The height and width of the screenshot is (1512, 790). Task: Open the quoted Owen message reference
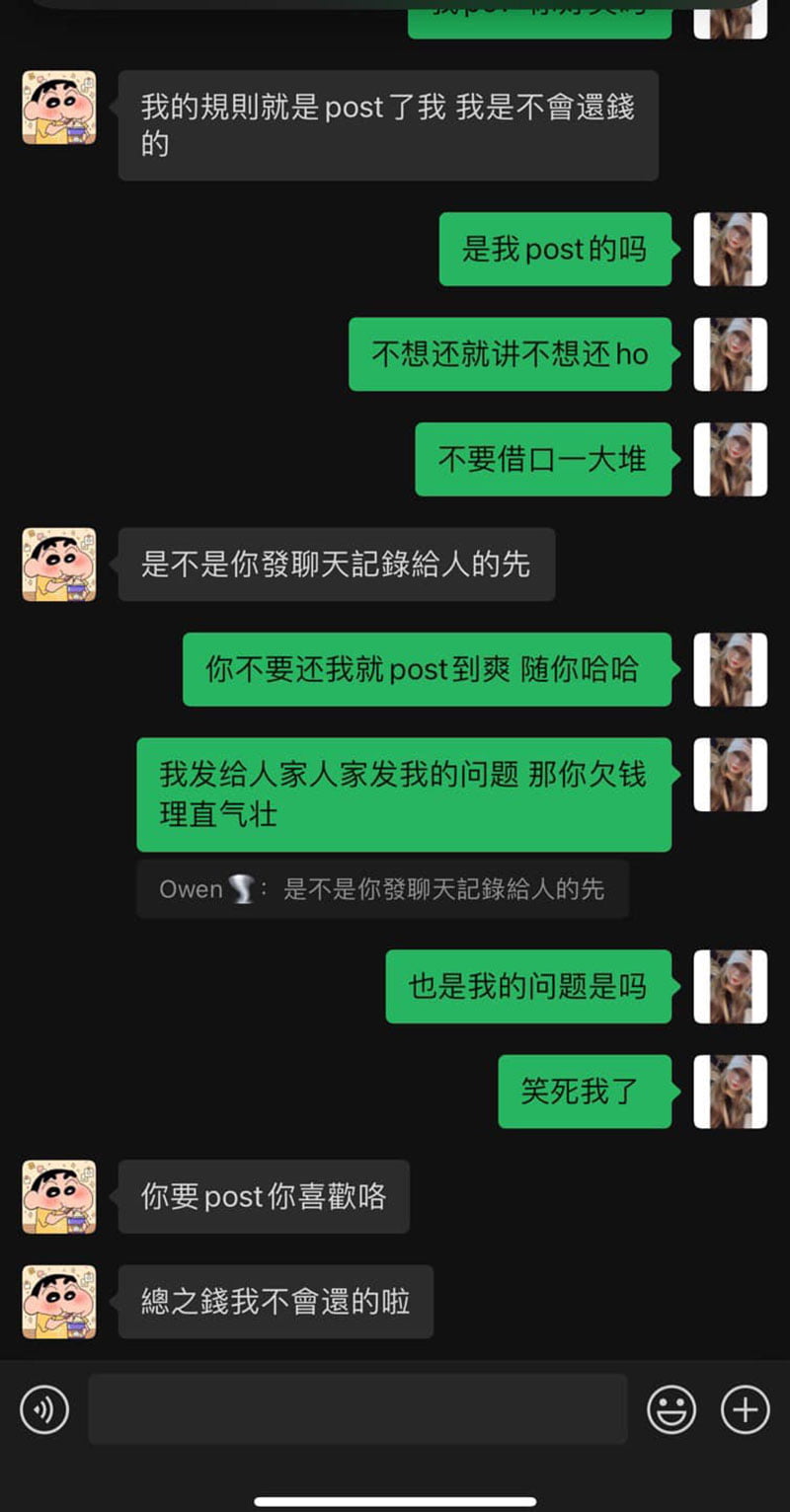coord(382,889)
